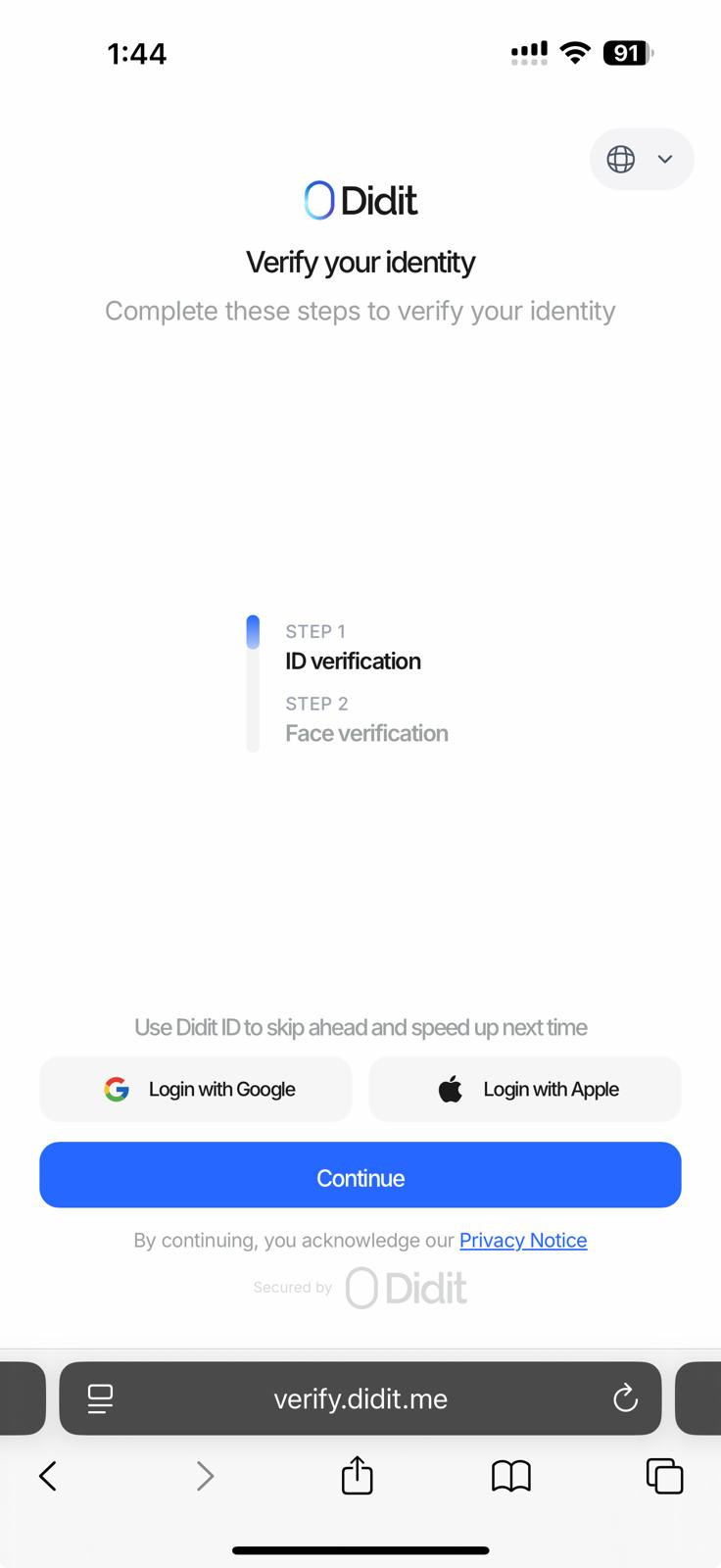Share this page via share sheet

358,1476
